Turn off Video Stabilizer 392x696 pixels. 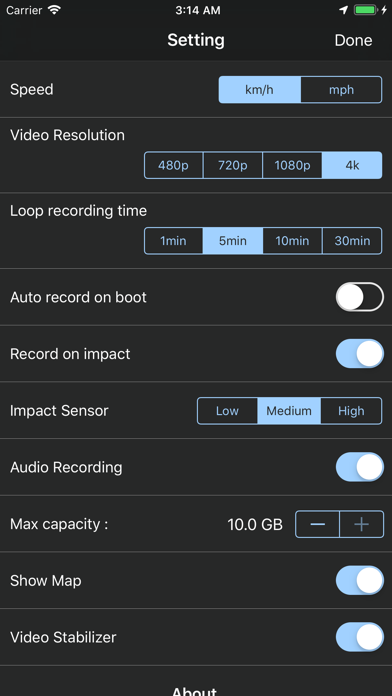coord(360,637)
